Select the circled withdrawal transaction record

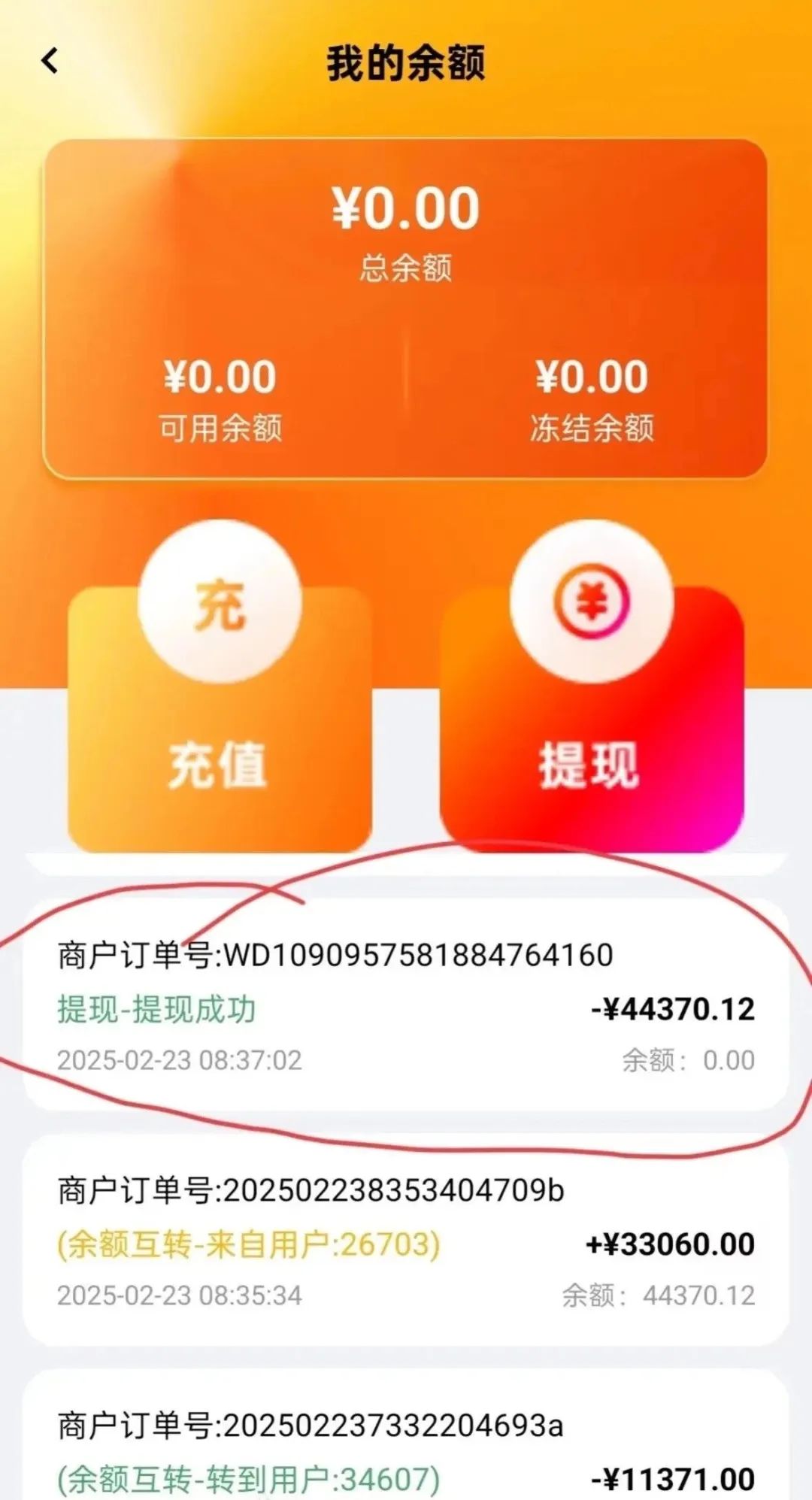point(406,1008)
